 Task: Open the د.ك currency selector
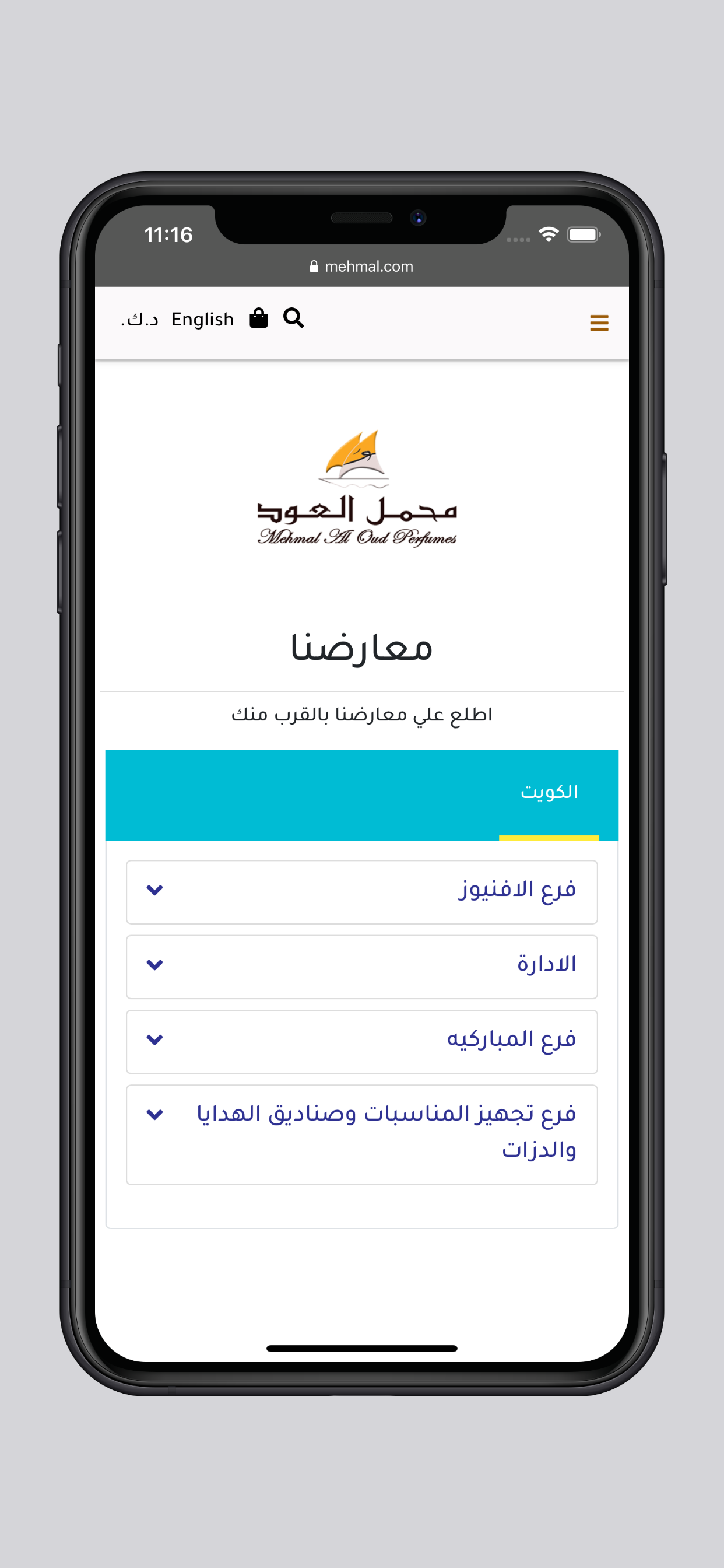139,320
